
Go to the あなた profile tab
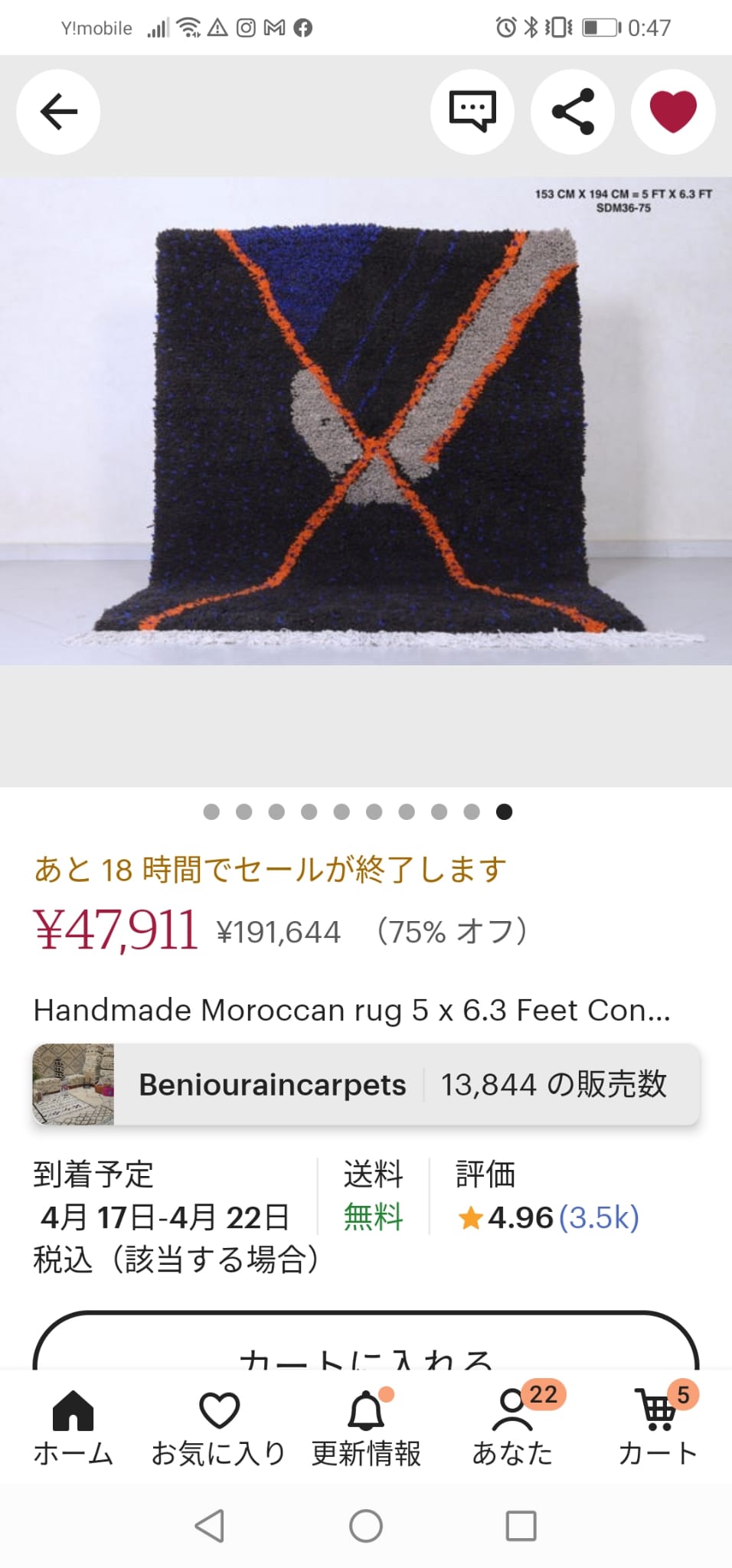(512, 1427)
